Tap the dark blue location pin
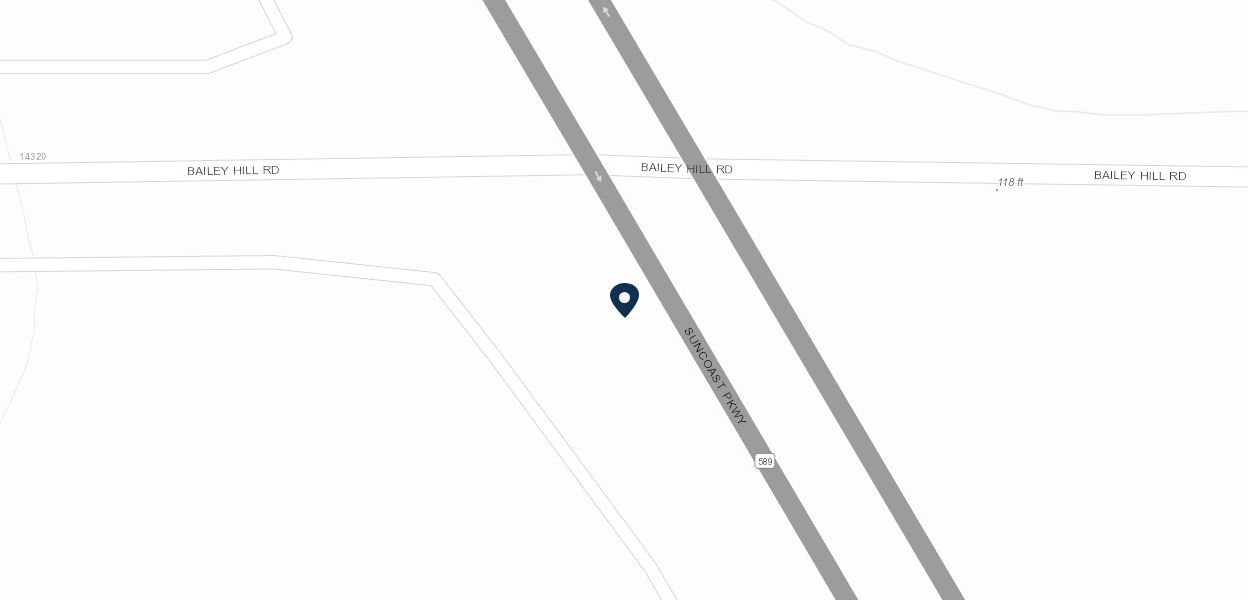Image resolution: width=1248 pixels, height=600 pixels. pyautogui.click(x=624, y=299)
